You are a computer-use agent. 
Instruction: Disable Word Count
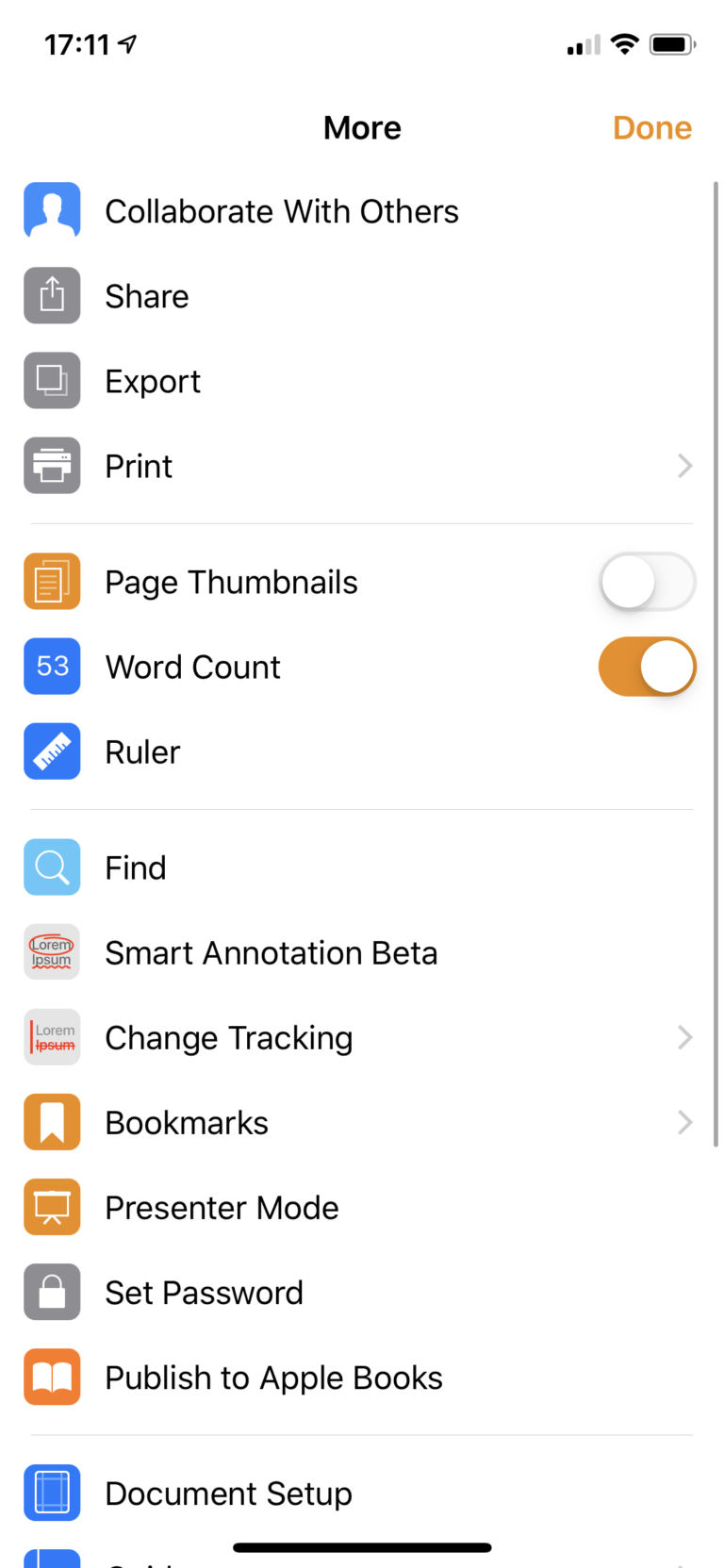647,667
